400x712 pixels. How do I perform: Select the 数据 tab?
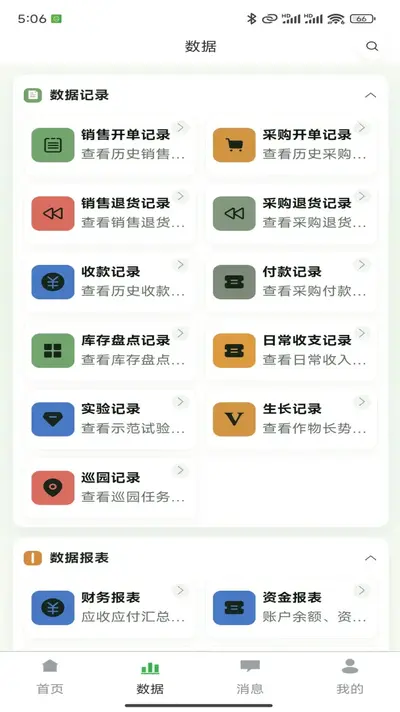(x=150, y=677)
